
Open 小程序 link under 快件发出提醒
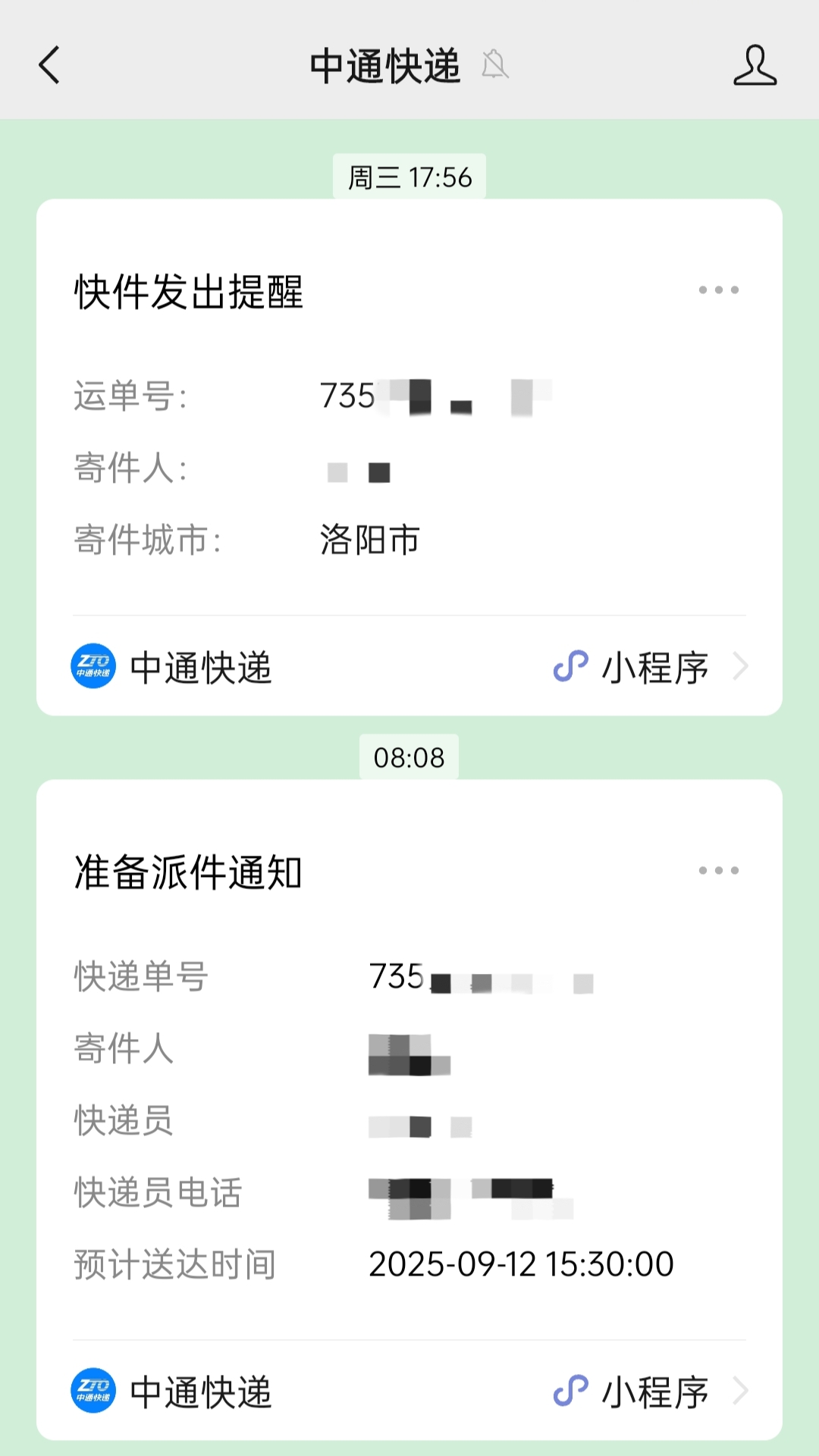pyautogui.click(x=650, y=667)
